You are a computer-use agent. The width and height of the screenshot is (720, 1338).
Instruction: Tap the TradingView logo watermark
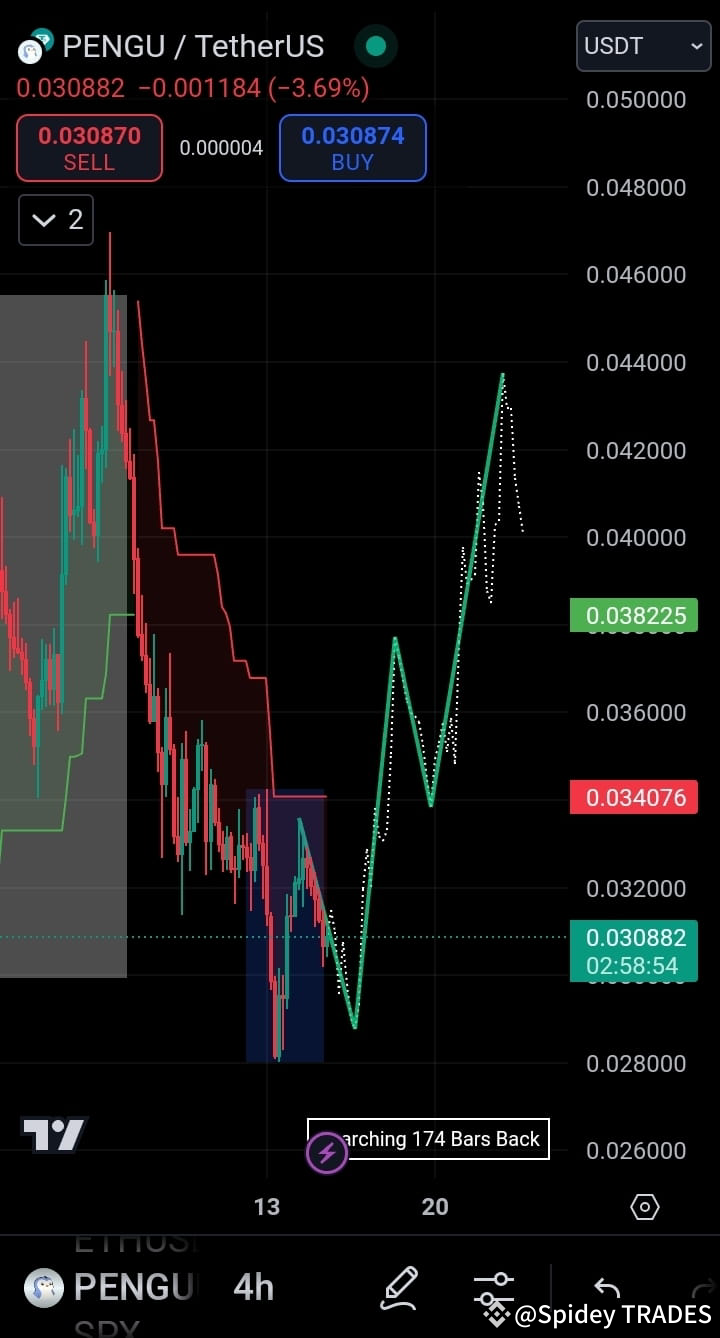[55, 1133]
